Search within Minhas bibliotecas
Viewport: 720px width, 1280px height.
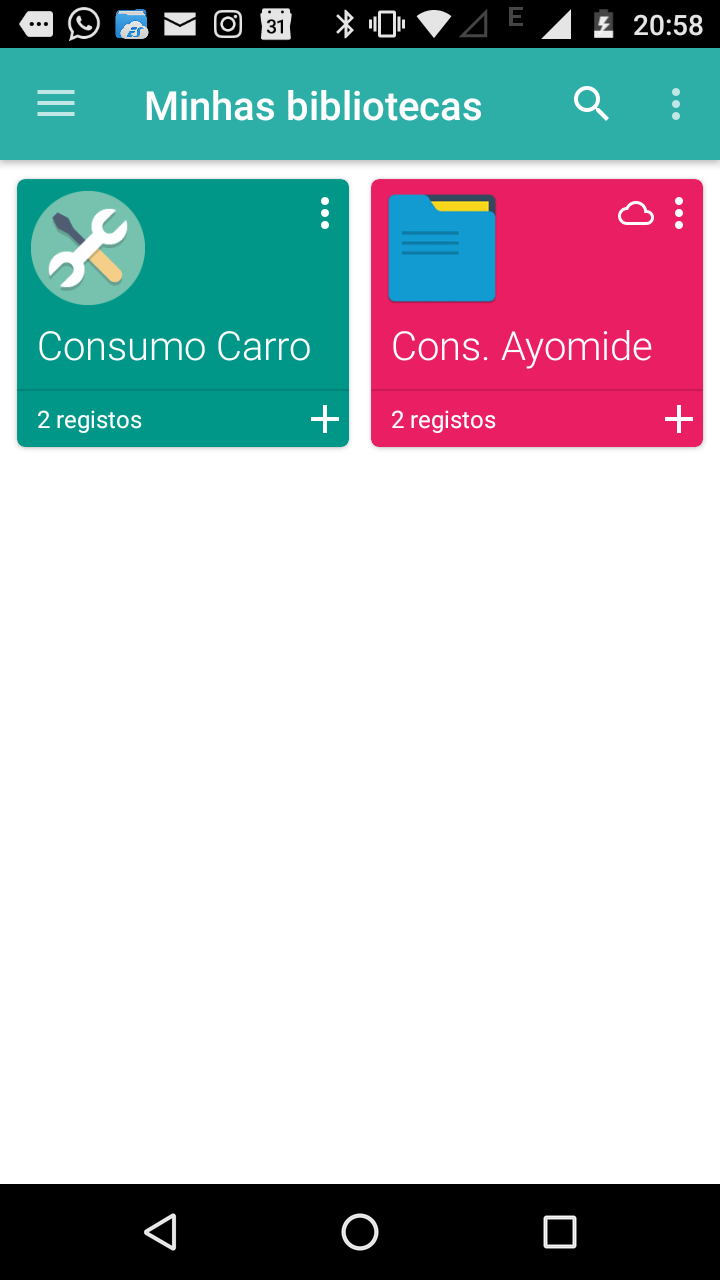click(591, 104)
